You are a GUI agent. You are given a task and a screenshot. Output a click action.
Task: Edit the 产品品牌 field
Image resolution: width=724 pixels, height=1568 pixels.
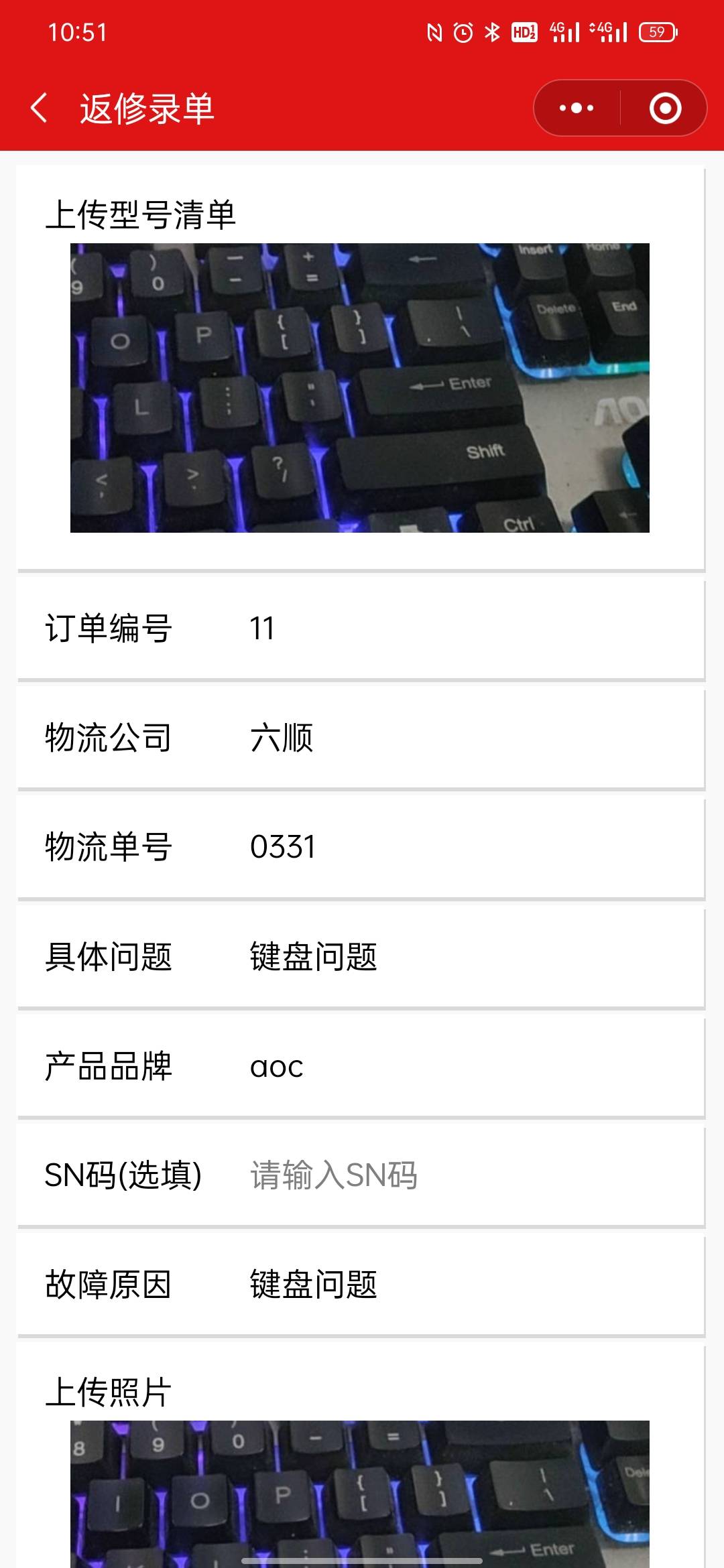(469, 1066)
